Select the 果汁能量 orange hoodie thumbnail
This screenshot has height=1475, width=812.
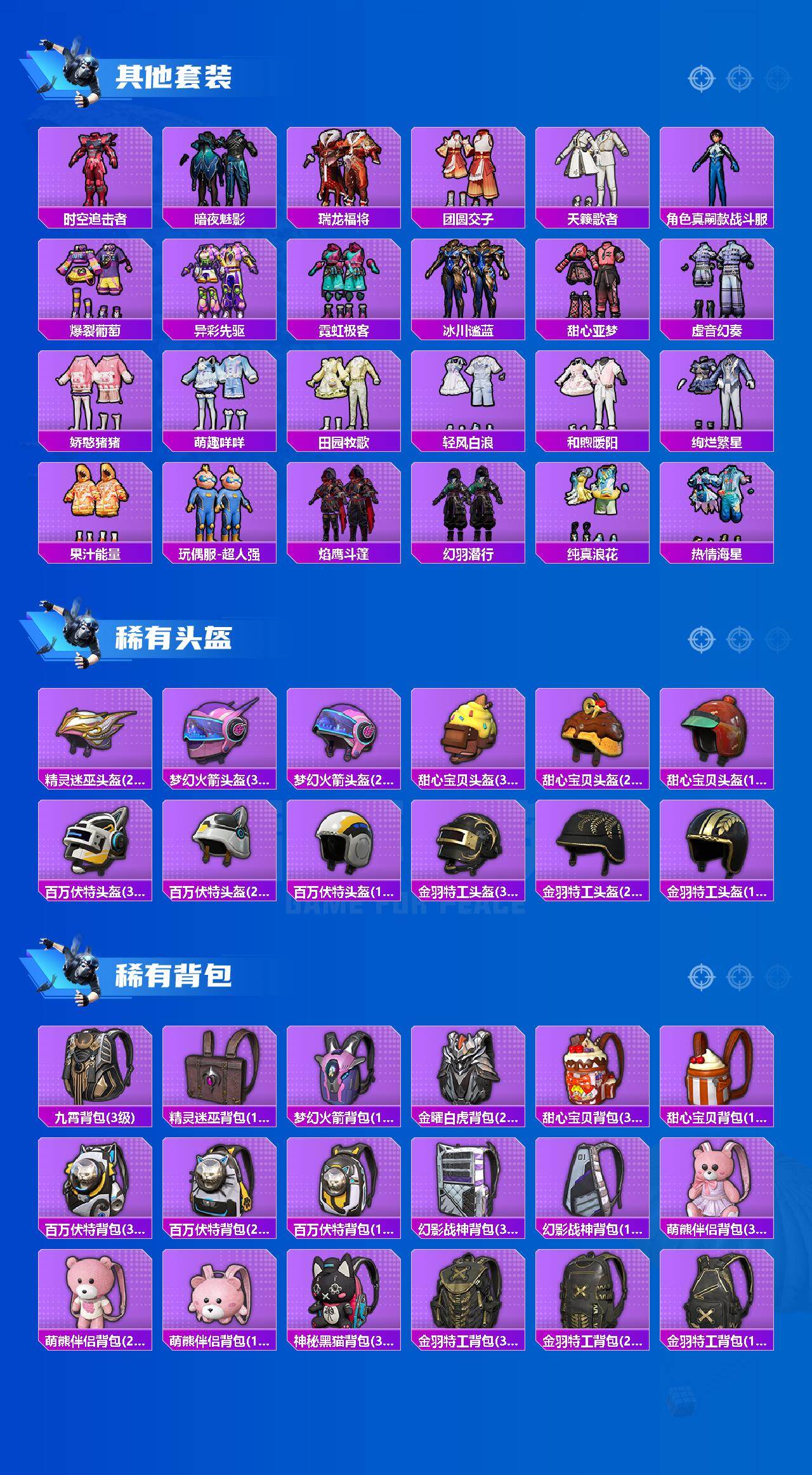click(x=95, y=501)
